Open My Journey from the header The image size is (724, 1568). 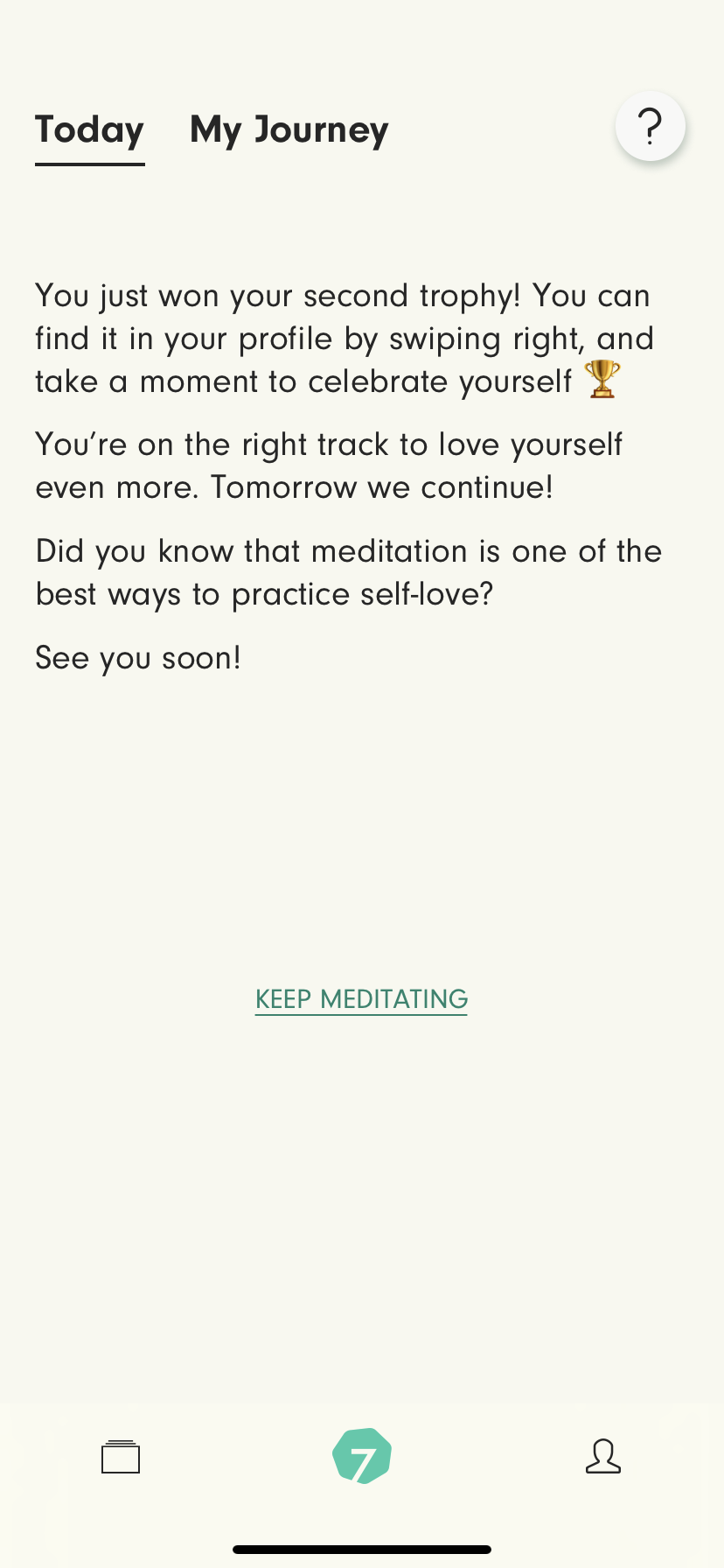point(289,129)
